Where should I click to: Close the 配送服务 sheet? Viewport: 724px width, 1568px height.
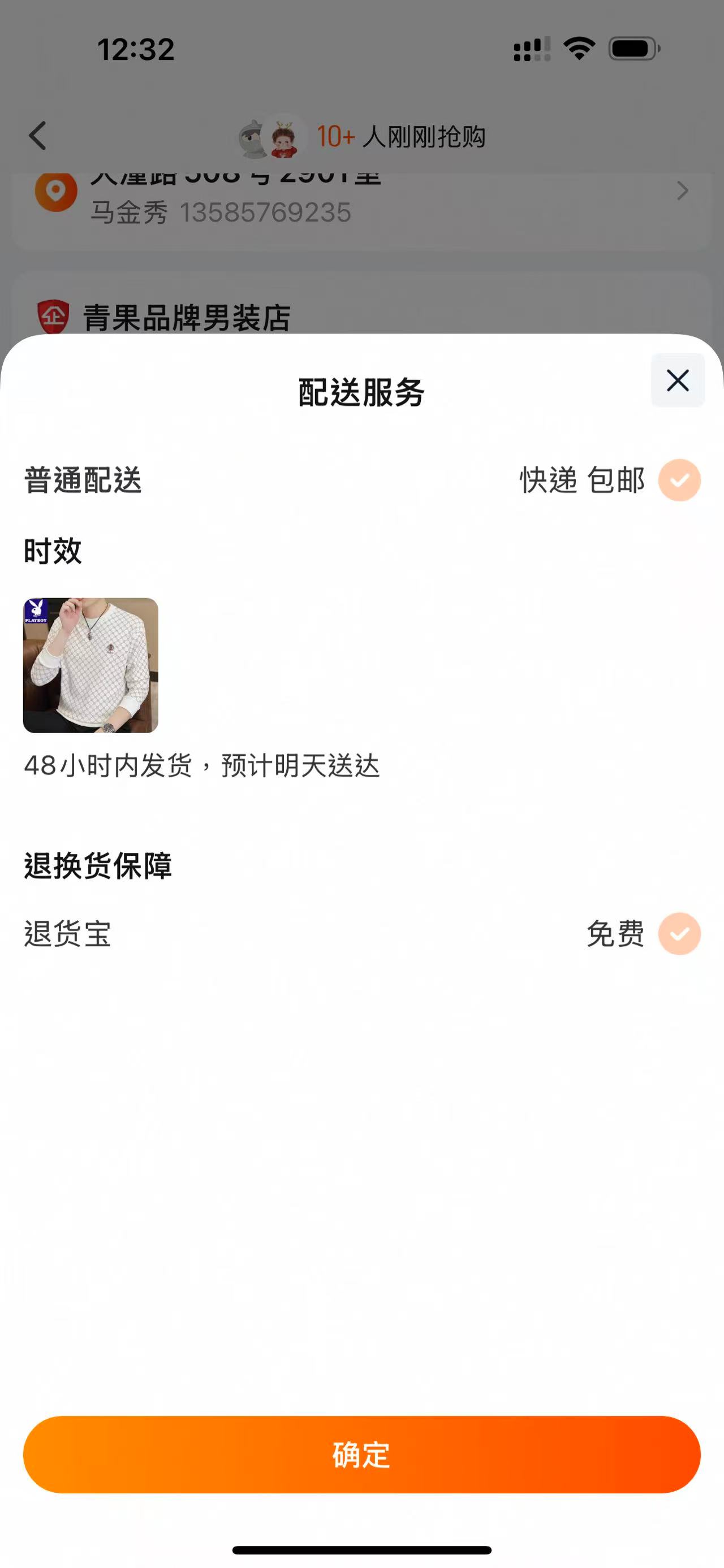click(x=677, y=380)
